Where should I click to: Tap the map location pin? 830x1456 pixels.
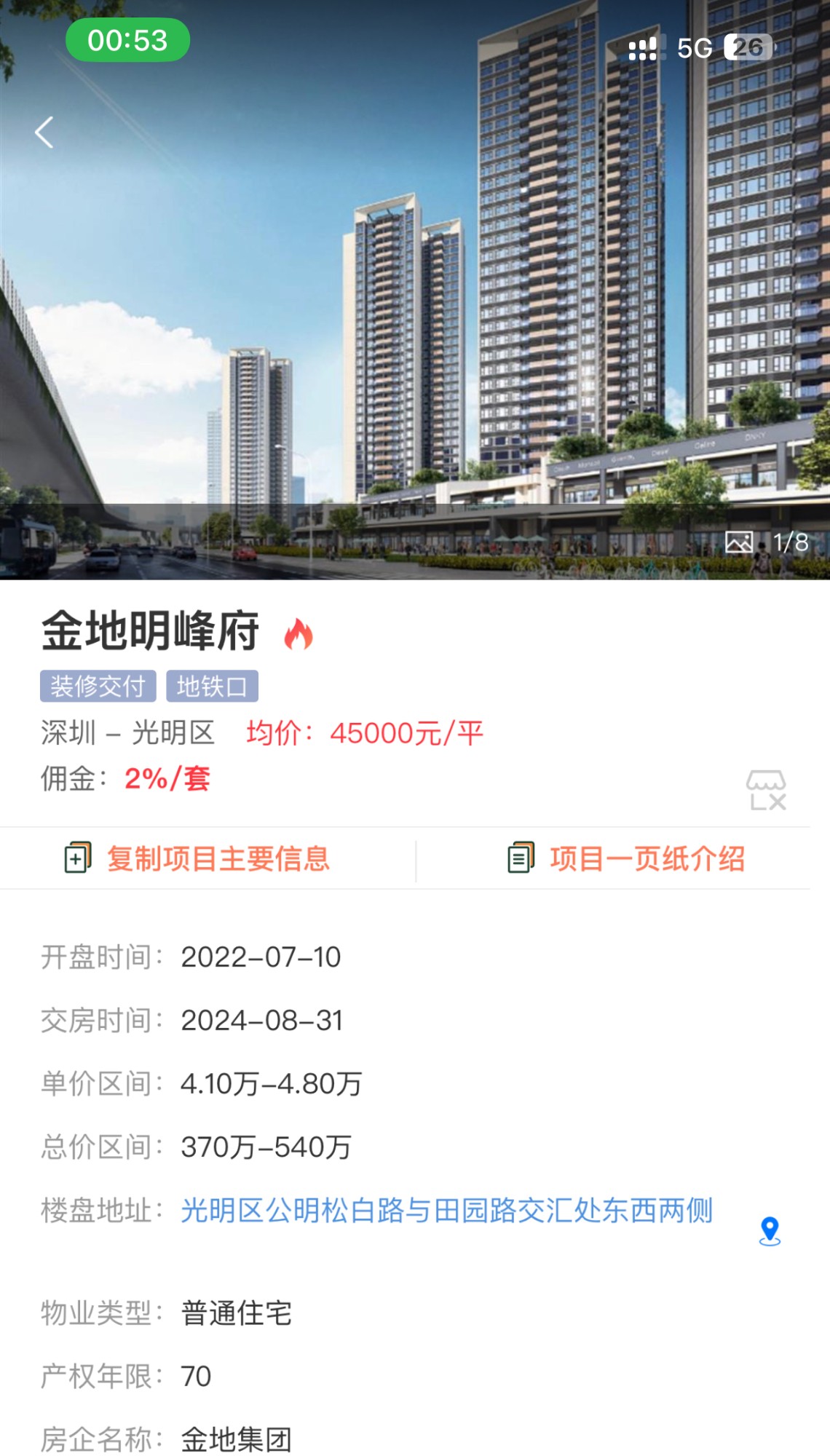point(770,1232)
